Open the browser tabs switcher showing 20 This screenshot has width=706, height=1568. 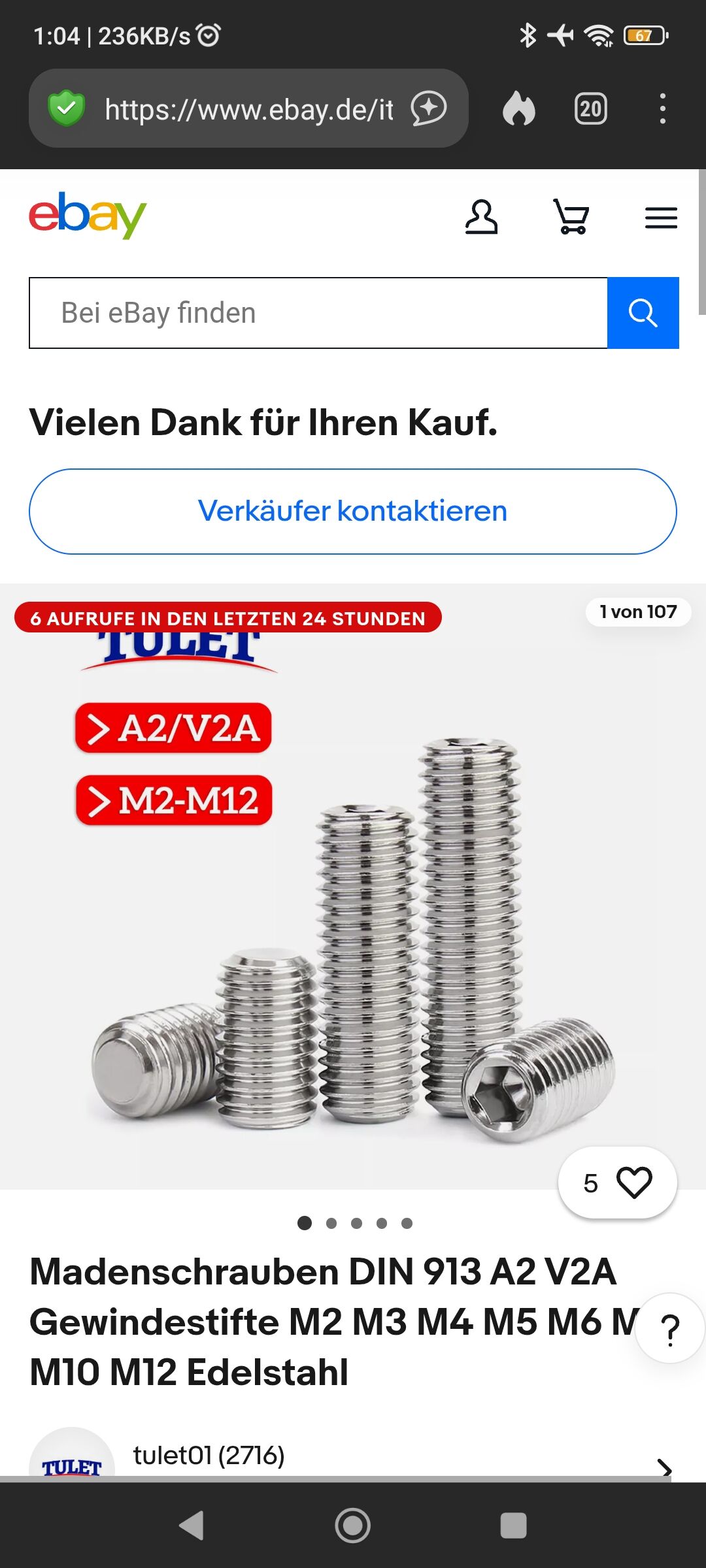[590, 109]
